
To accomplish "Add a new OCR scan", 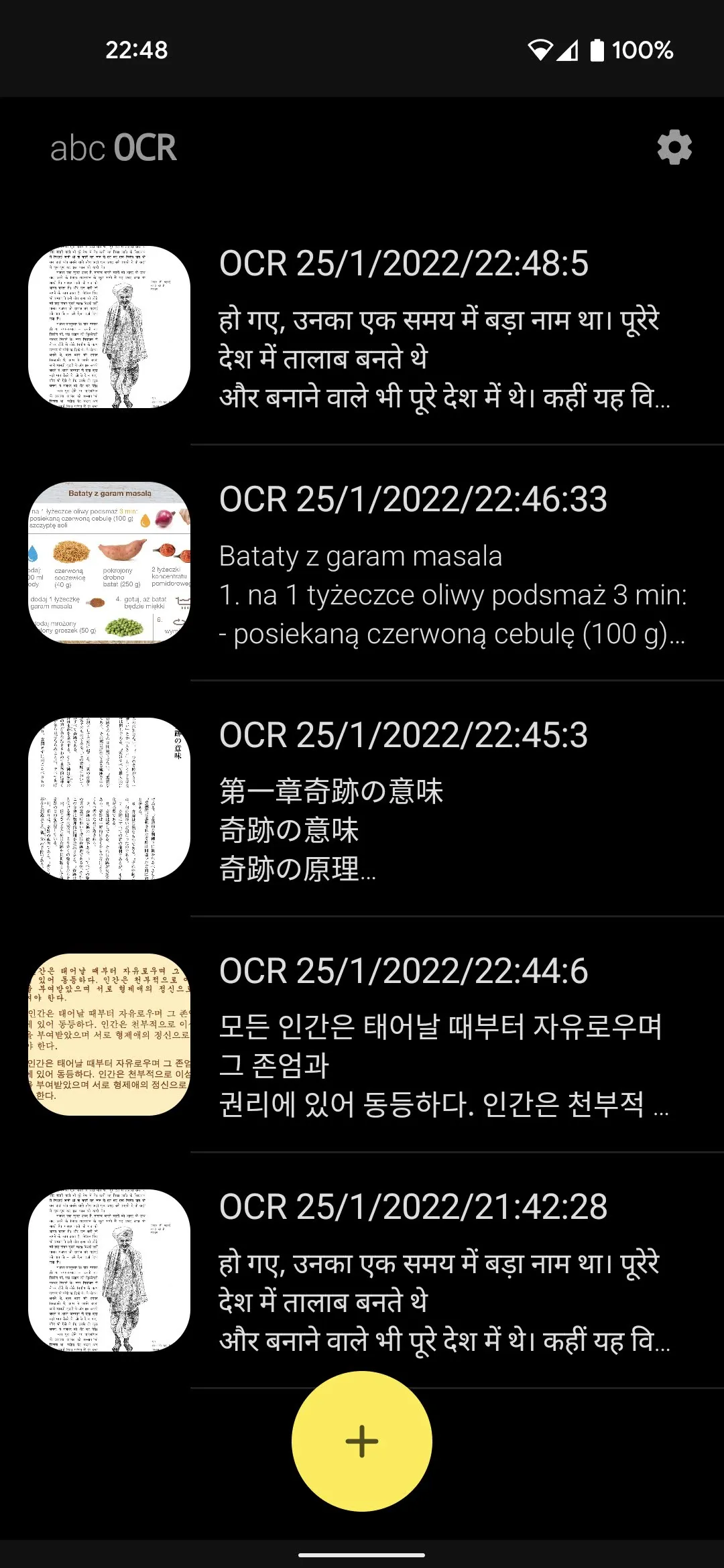I will pyautogui.click(x=362, y=1441).
